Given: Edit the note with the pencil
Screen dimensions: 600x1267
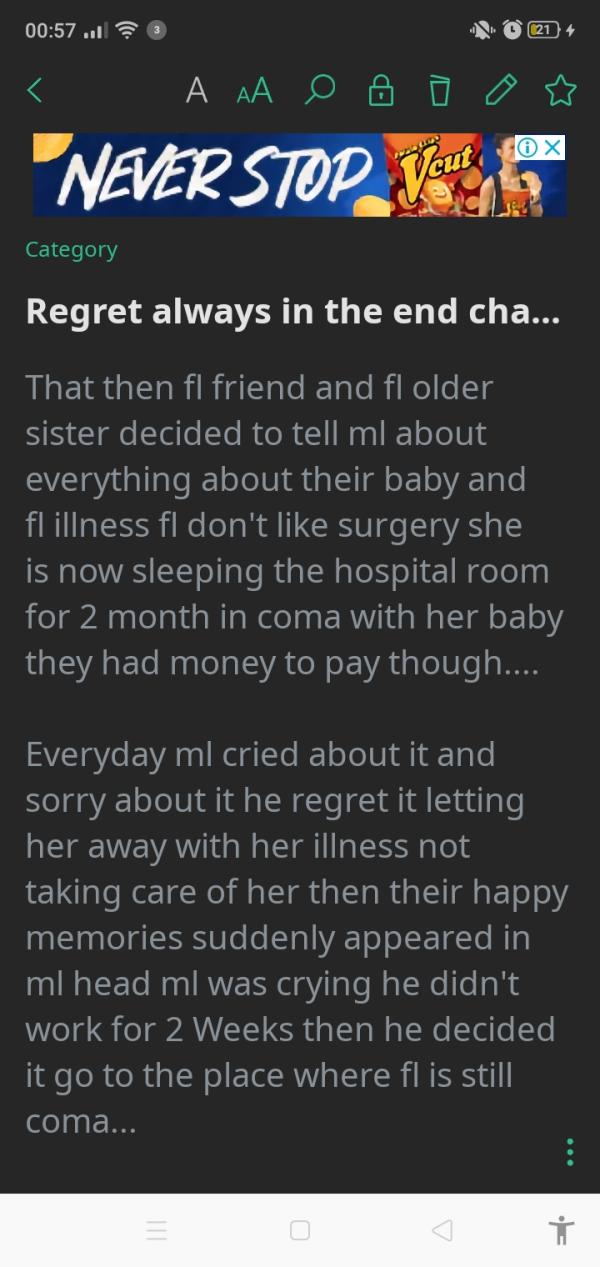Looking at the screenshot, I should click(499, 91).
